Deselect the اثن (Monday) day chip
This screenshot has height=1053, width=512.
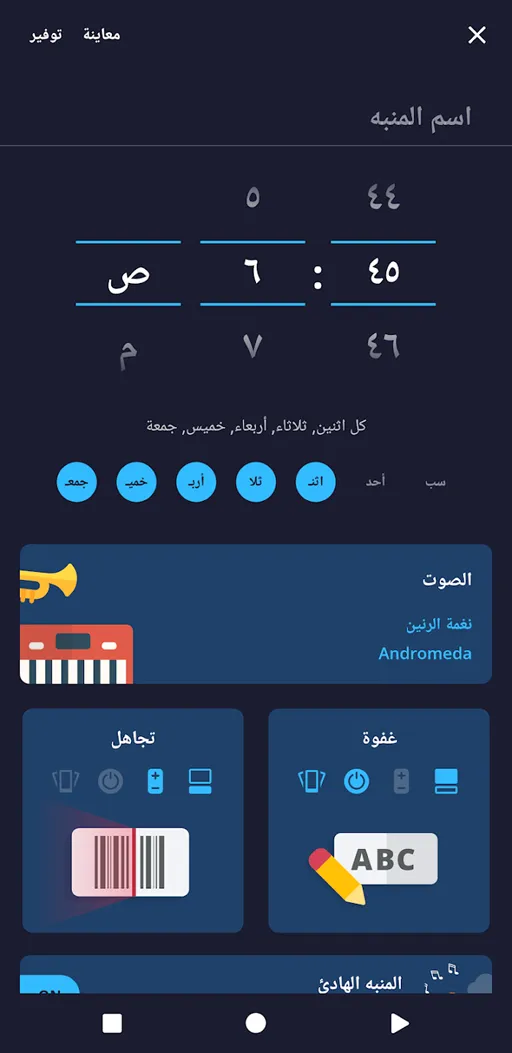316,482
